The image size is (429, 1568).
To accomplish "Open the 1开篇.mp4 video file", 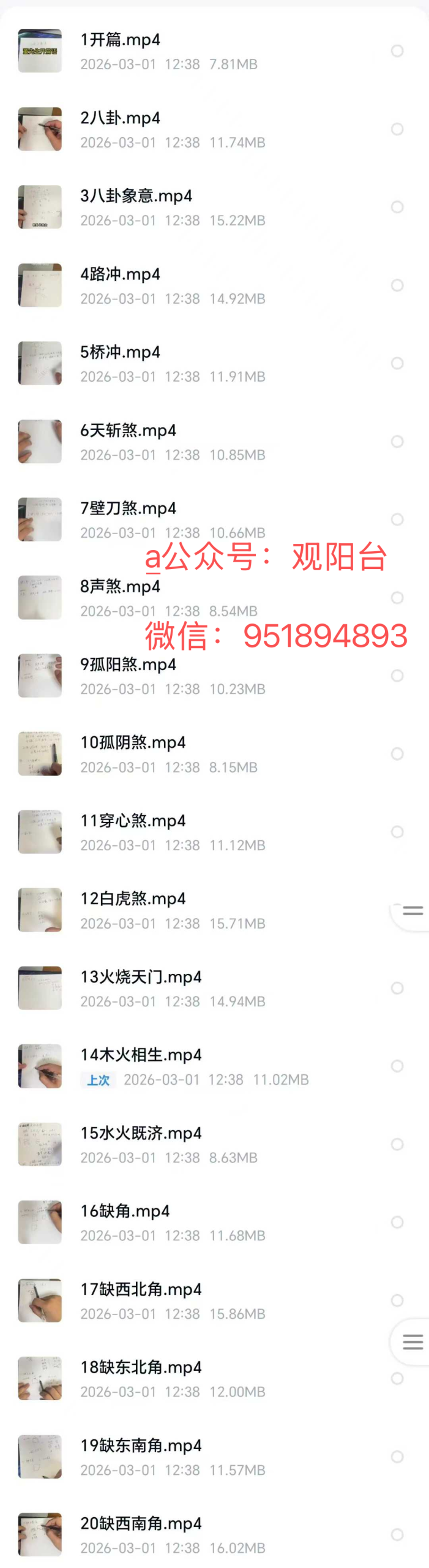I will (214, 51).
